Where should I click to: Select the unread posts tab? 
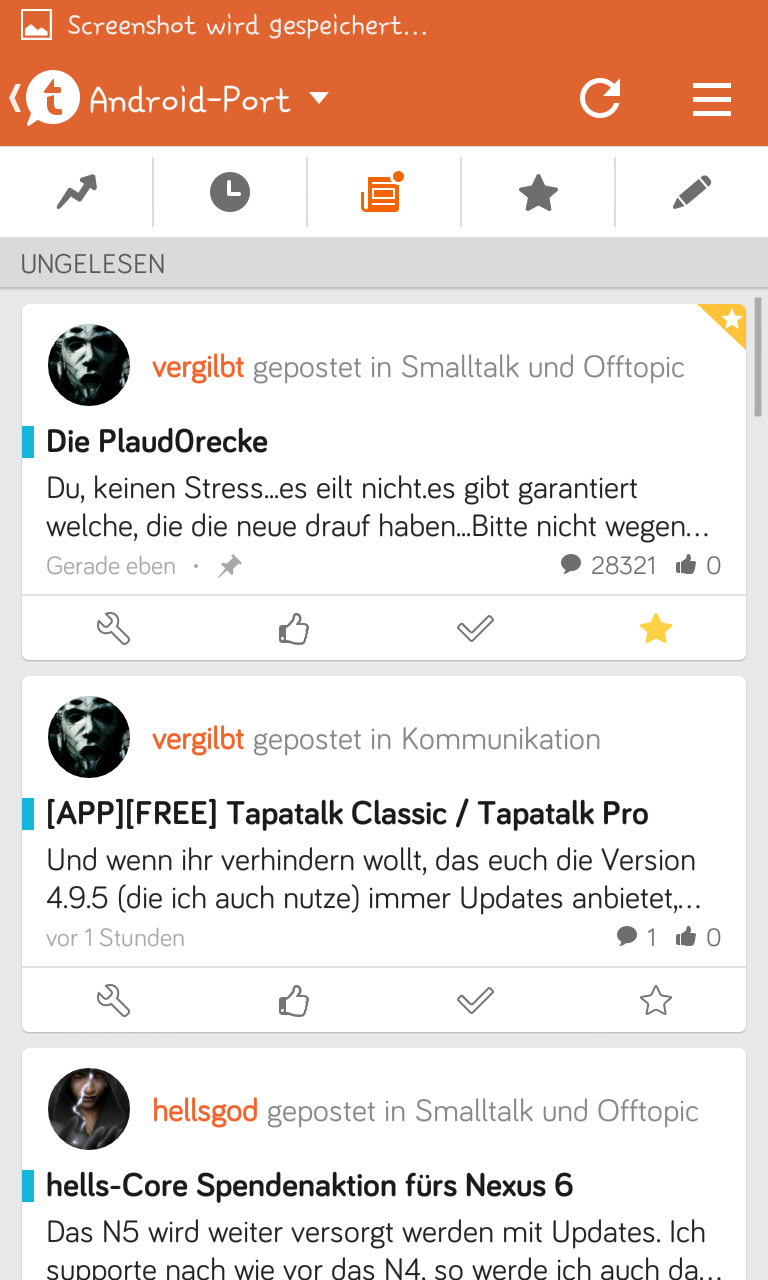[x=382, y=191]
